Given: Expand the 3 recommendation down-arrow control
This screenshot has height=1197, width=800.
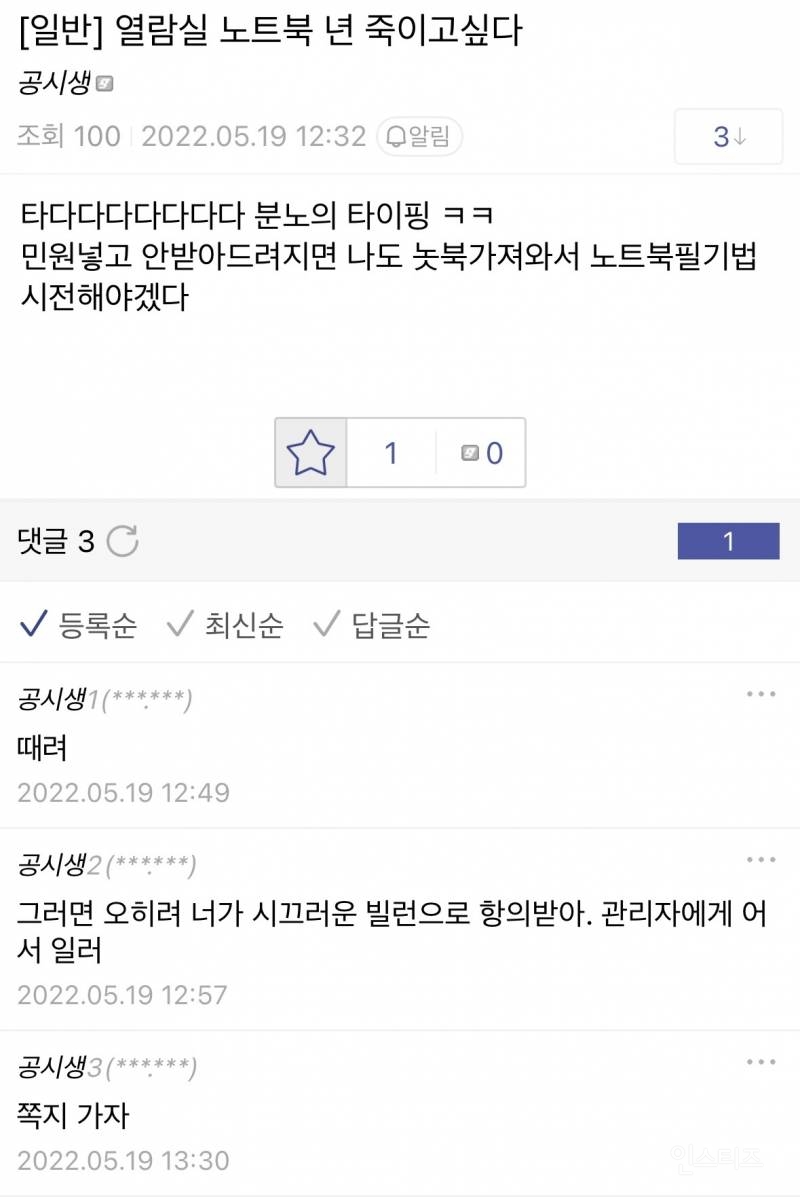Looking at the screenshot, I should click(x=729, y=137).
